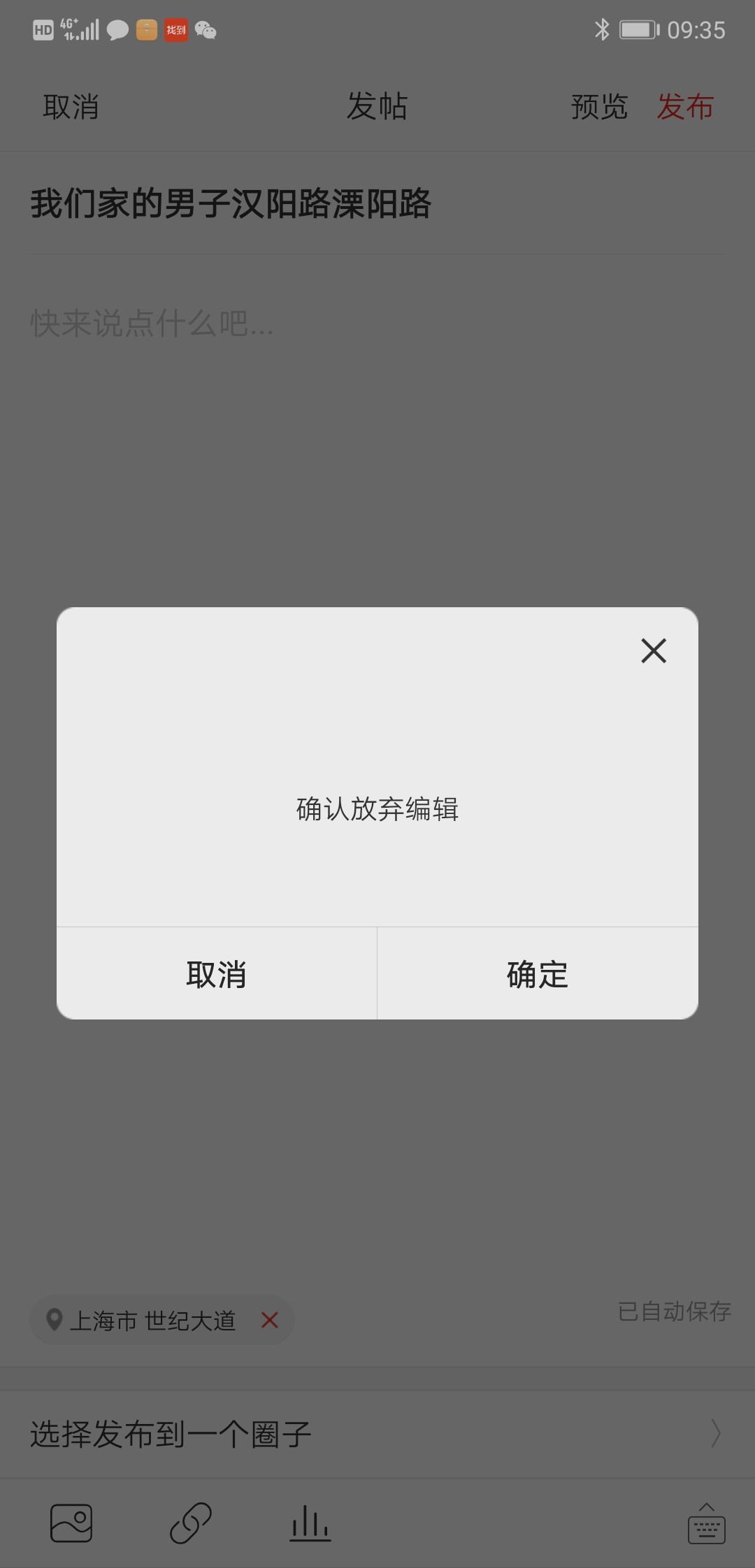Image resolution: width=755 pixels, height=1568 pixels.
Task: Open 选择发布到一个圈子 row
Action: coord(377,1435)
